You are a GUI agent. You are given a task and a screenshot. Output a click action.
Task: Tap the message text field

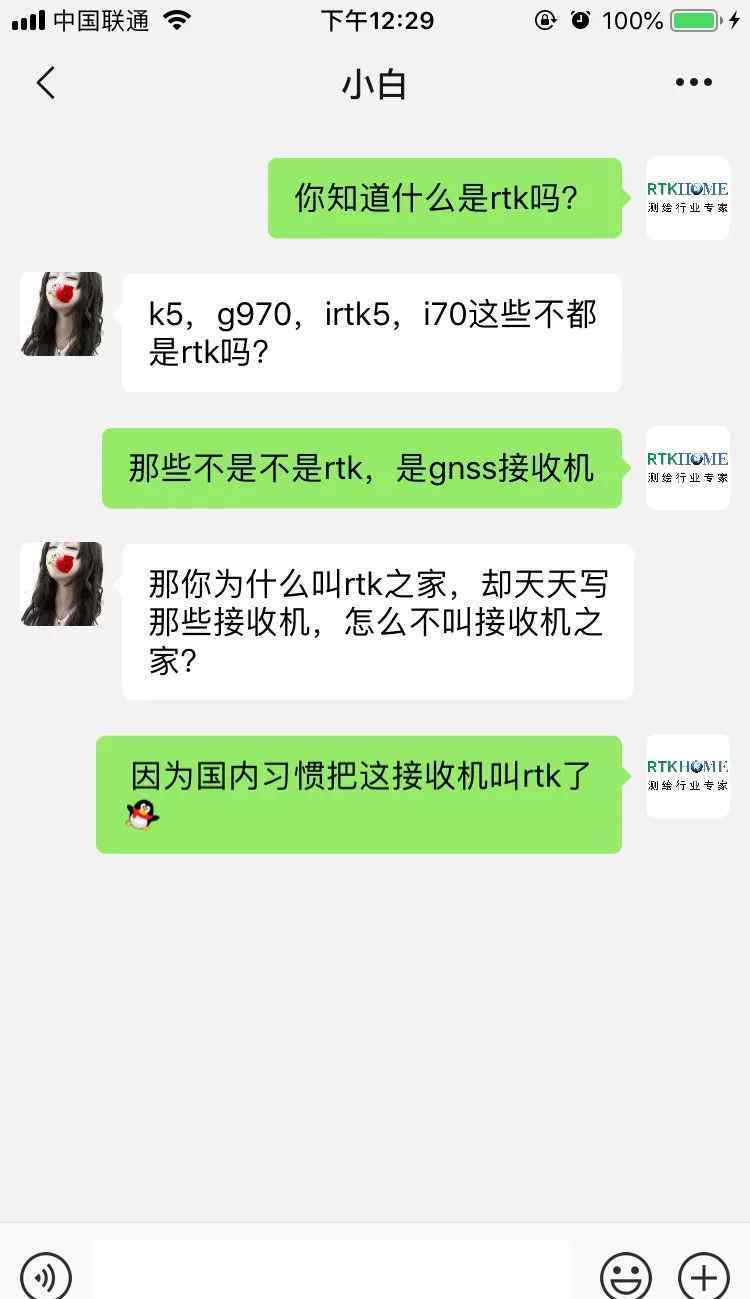click(x=330, y=1272)
